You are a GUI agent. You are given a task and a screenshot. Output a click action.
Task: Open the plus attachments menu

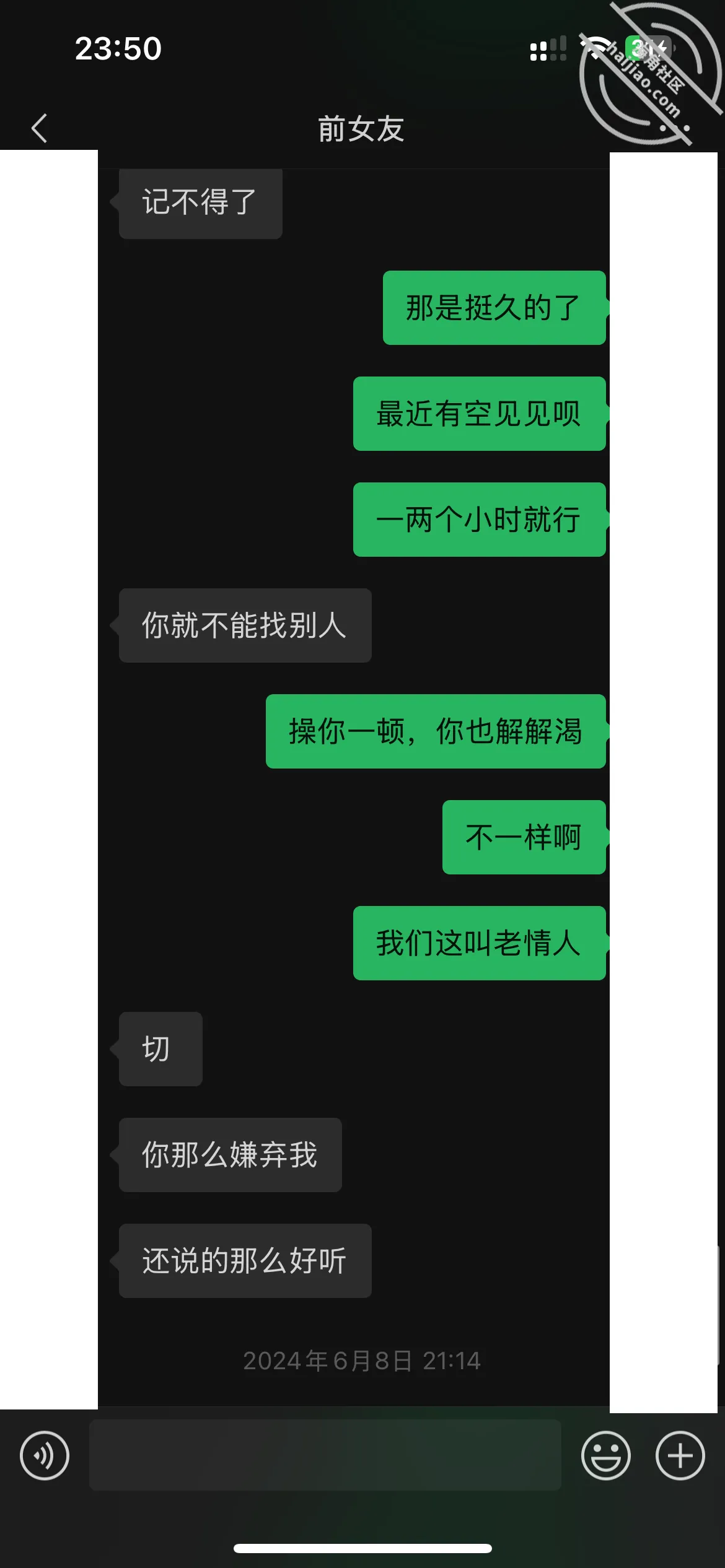680,1455
